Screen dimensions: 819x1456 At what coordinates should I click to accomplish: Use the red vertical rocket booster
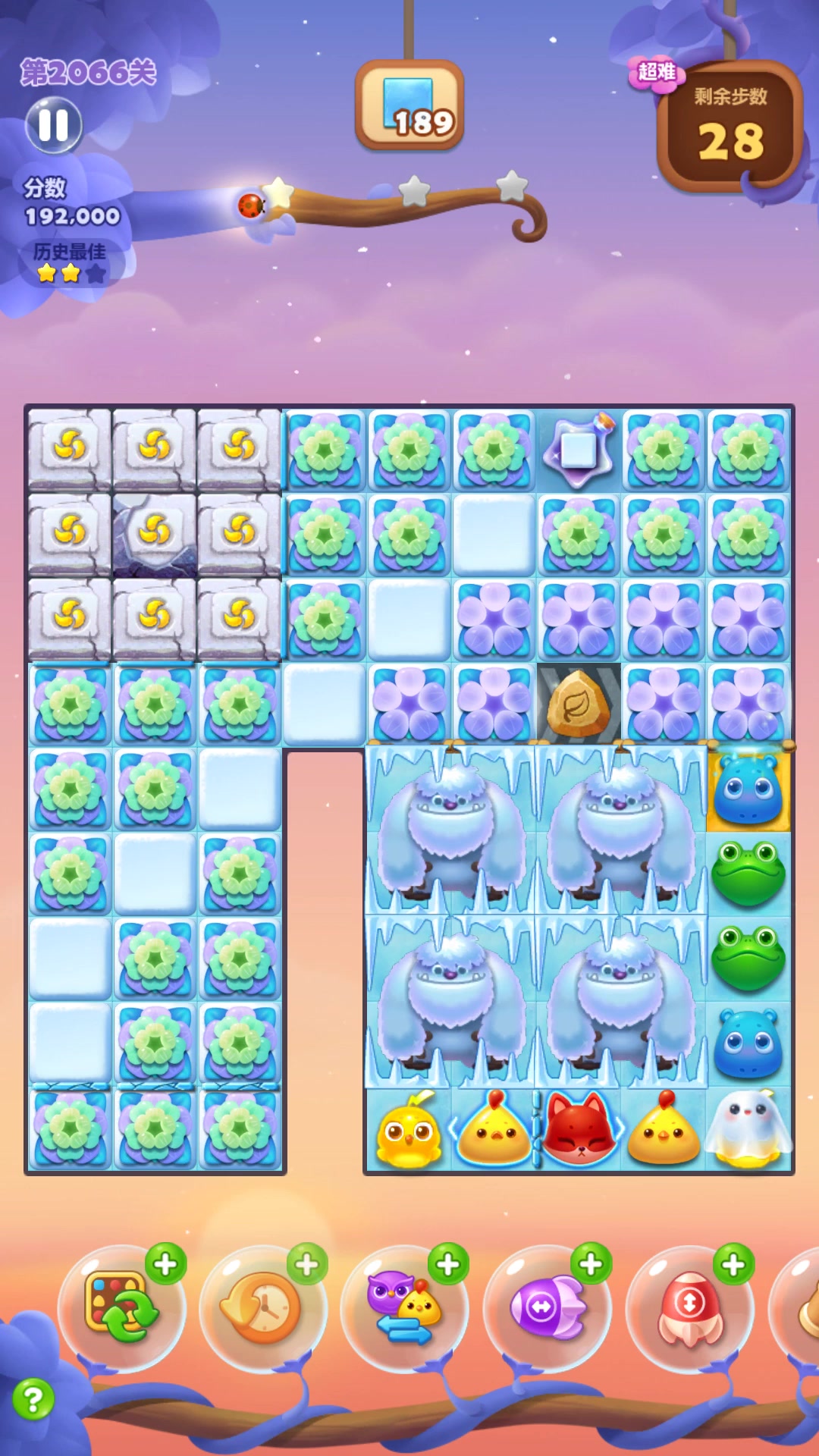(x=689, y=1307)
